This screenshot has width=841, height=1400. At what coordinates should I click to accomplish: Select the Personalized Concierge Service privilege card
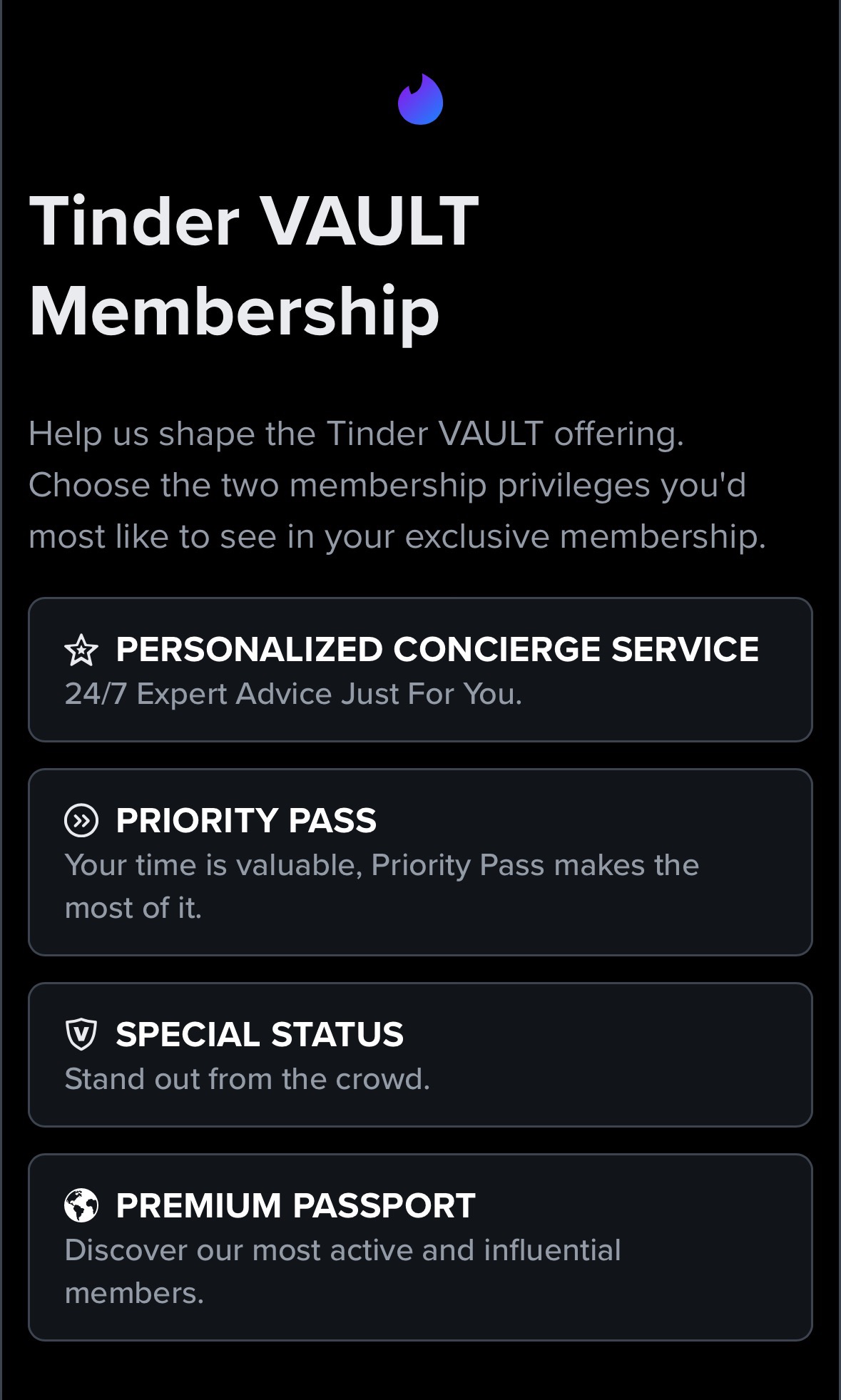pos(420,668)
